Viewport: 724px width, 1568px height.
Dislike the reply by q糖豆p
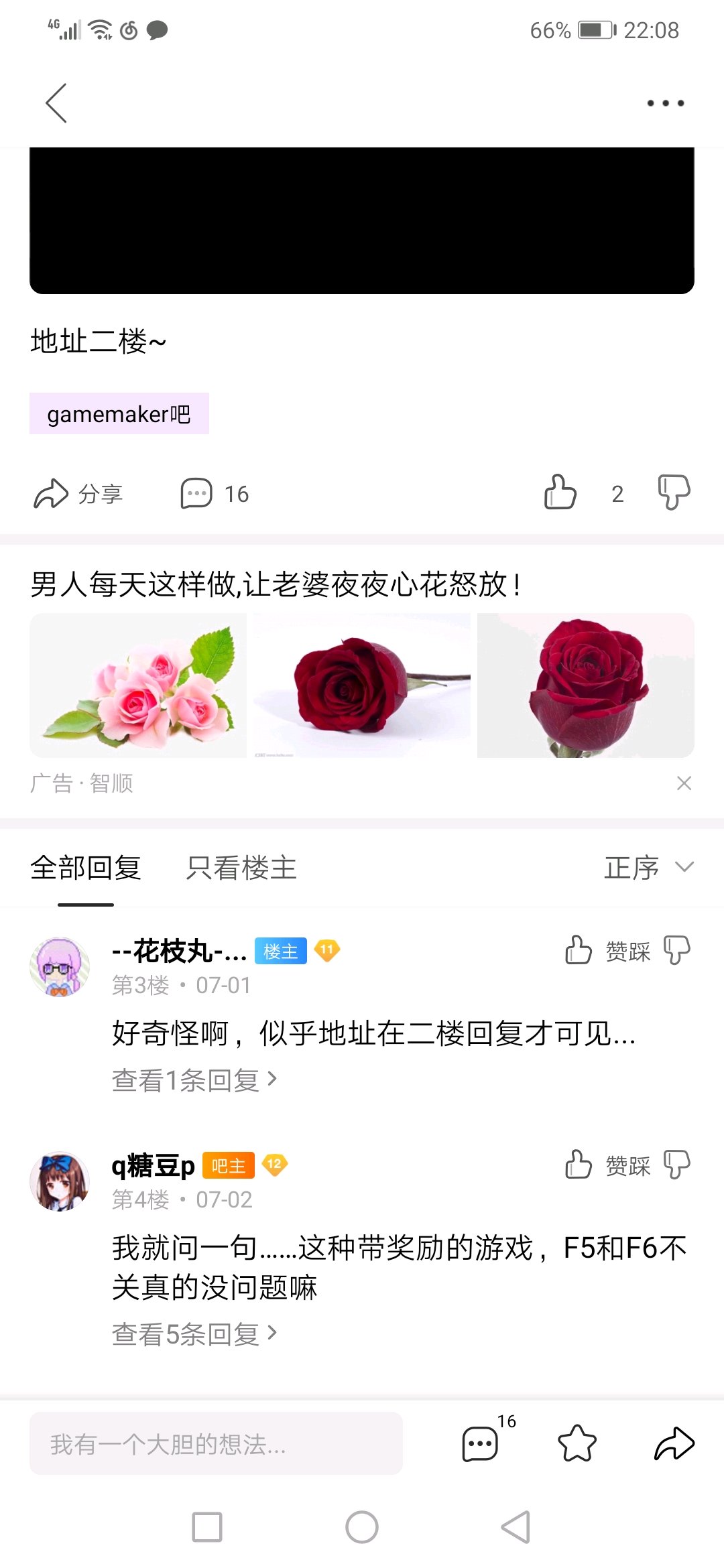676,1165
